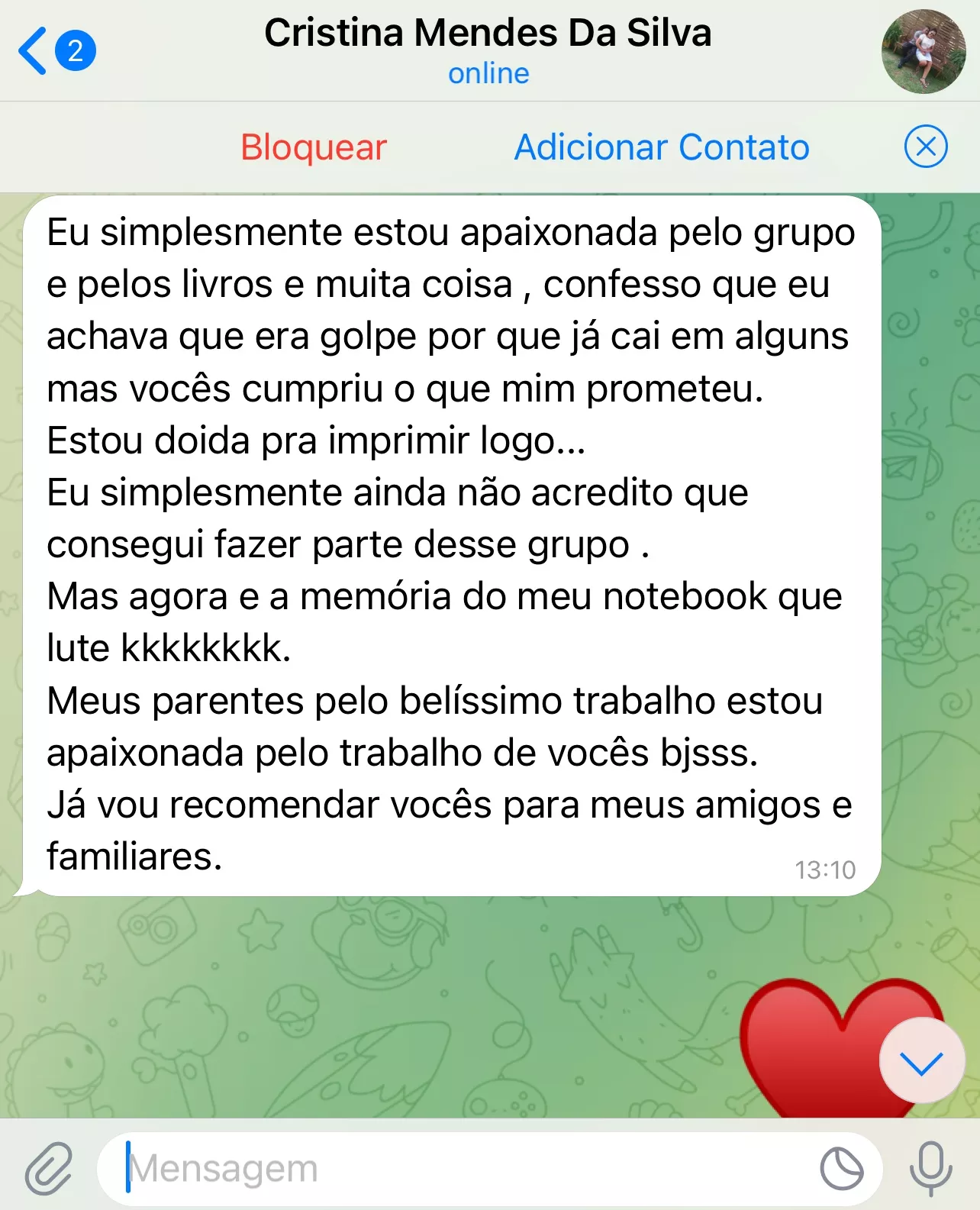980x1210 pixels.
Task: Jump to the latest message with down arrow
Action: (x=921, y=1062)
